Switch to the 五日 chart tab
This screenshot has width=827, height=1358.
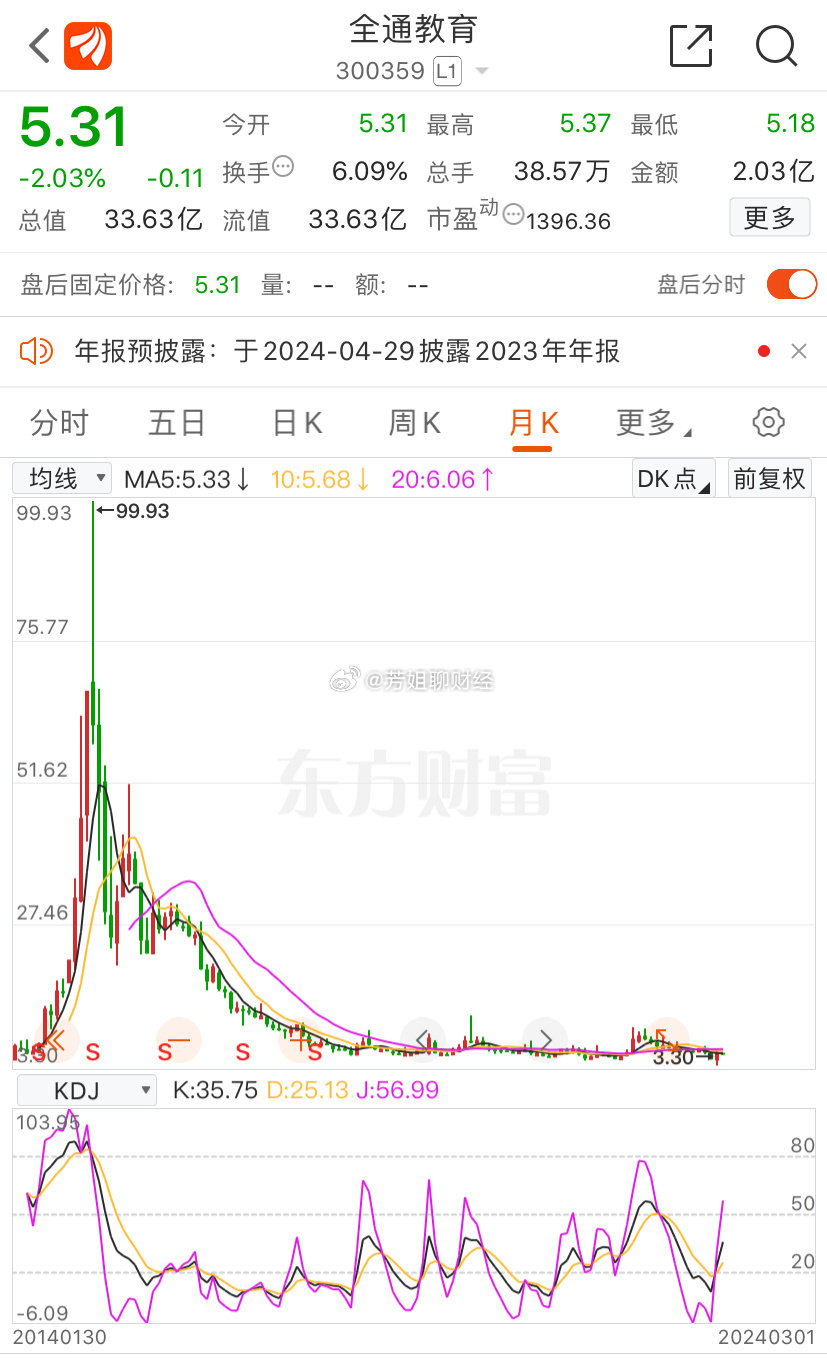click(x=177, y=423)
